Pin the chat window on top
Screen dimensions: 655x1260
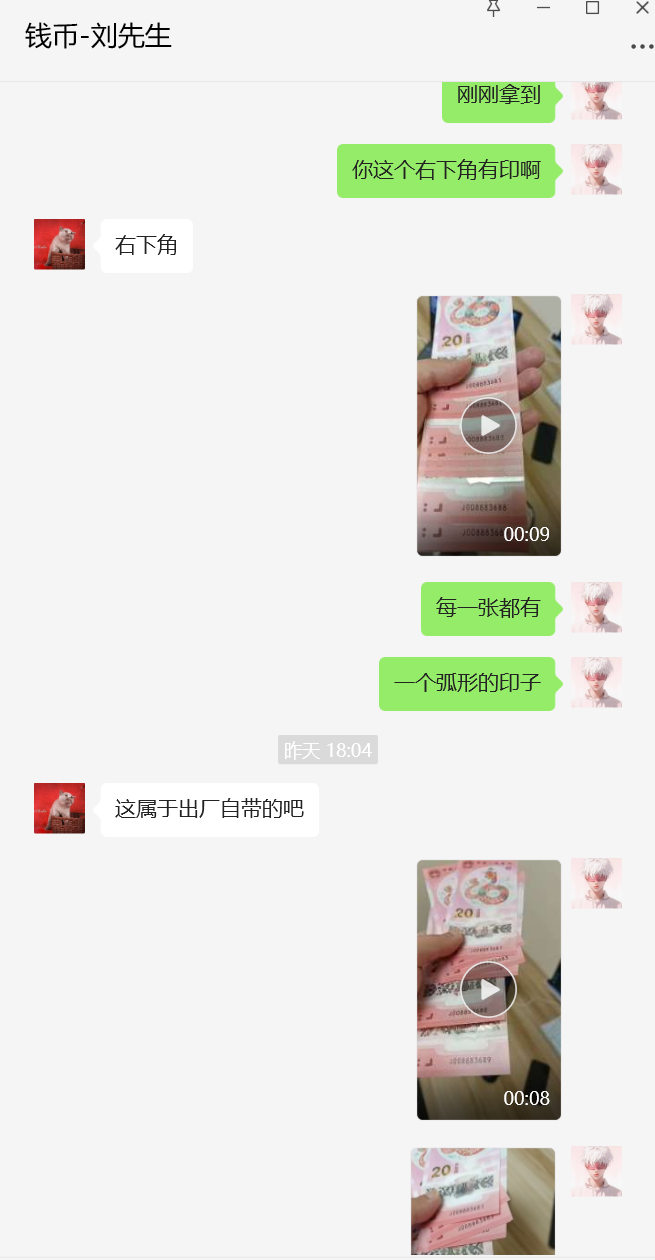493,8
